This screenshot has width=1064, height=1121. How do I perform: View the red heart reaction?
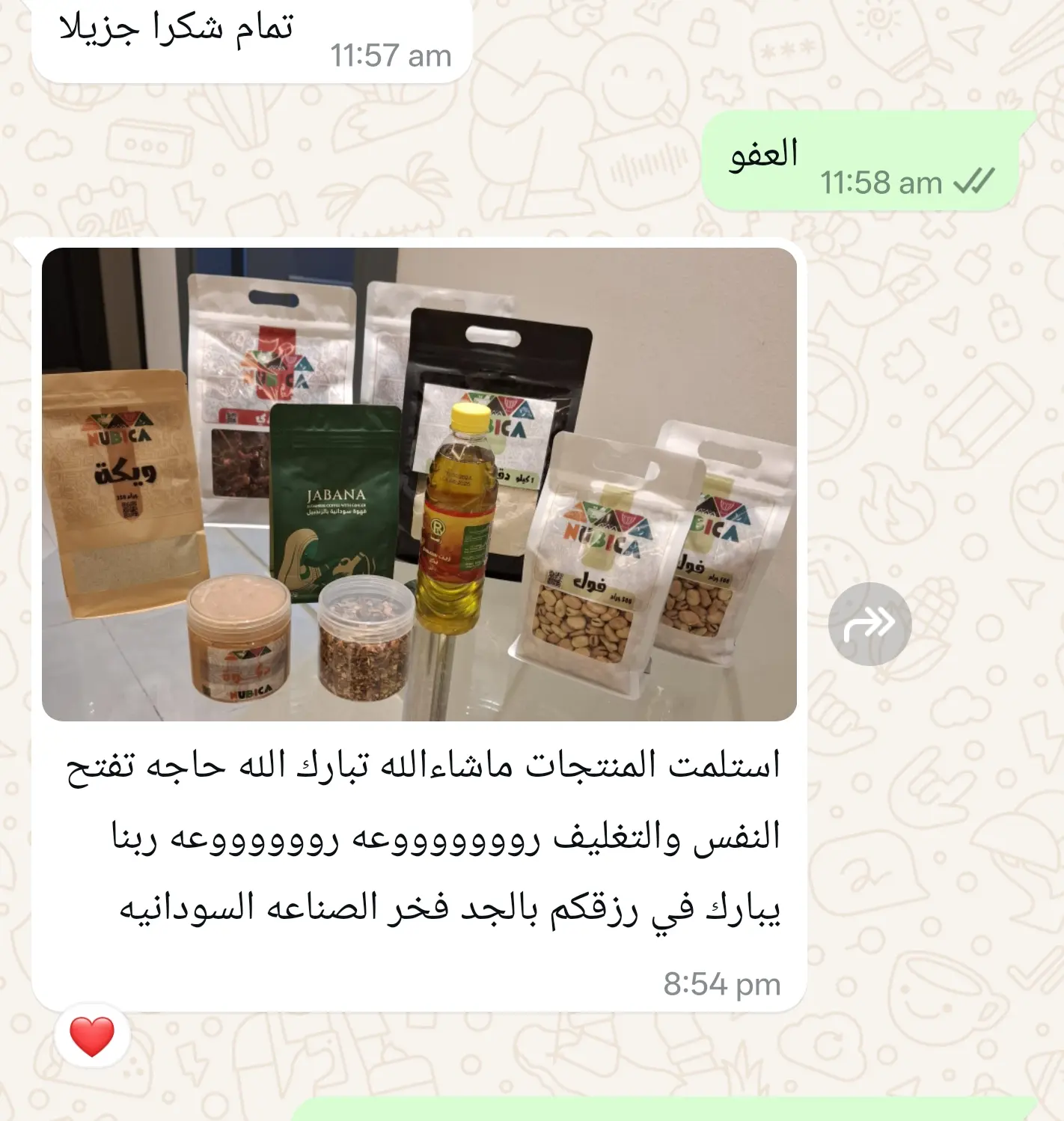[x=92, y=1036]
